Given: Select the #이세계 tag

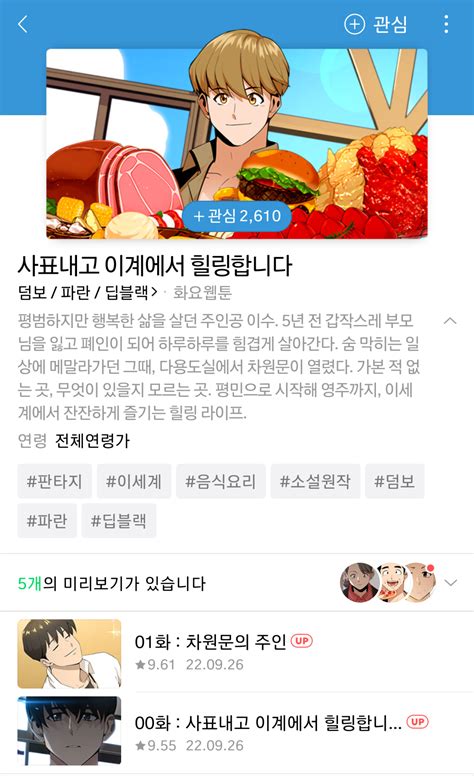Looking at the screenshot, I should pos(134,481).
